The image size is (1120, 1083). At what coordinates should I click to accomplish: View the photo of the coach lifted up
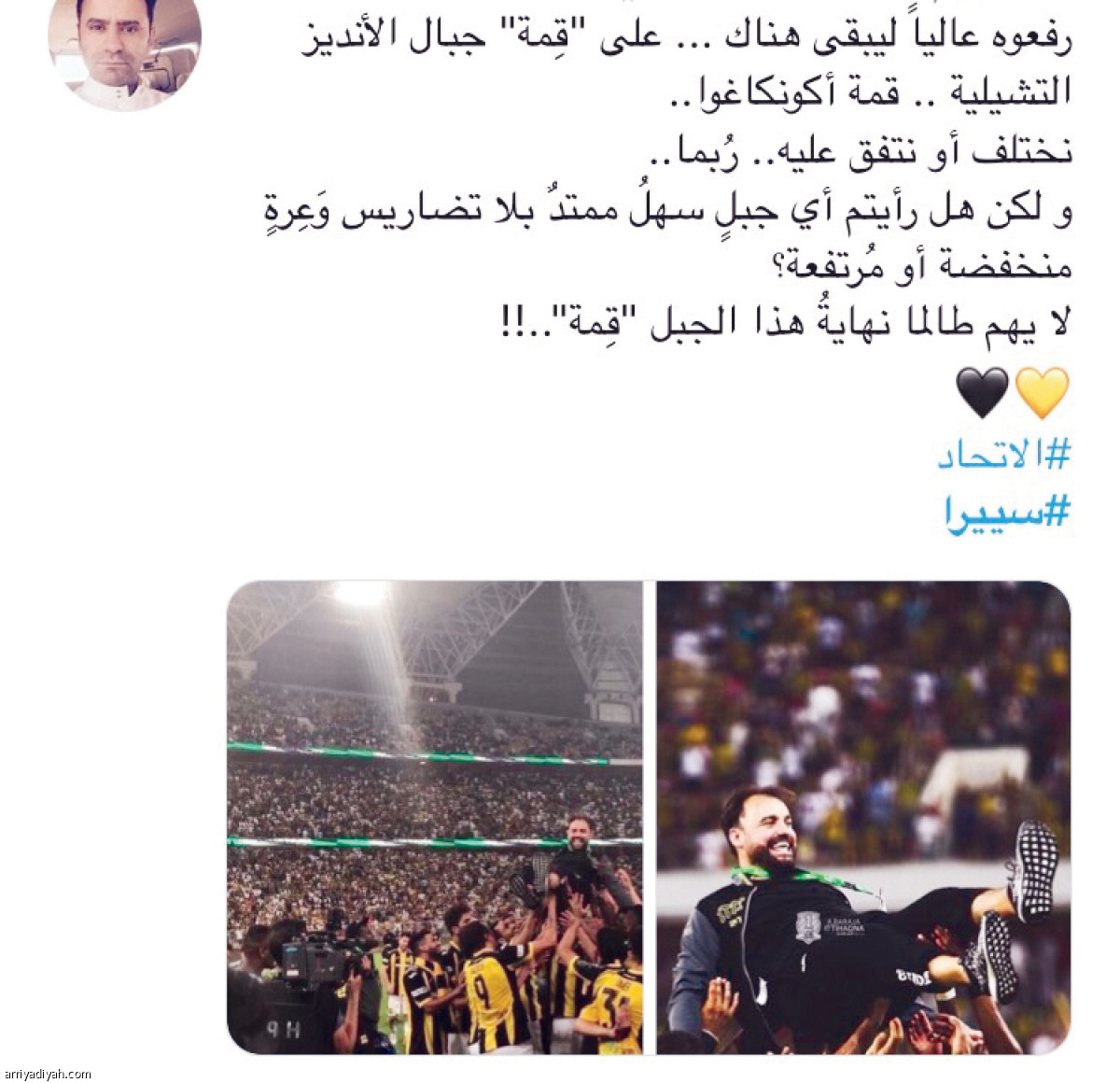[x=862, y=817]
